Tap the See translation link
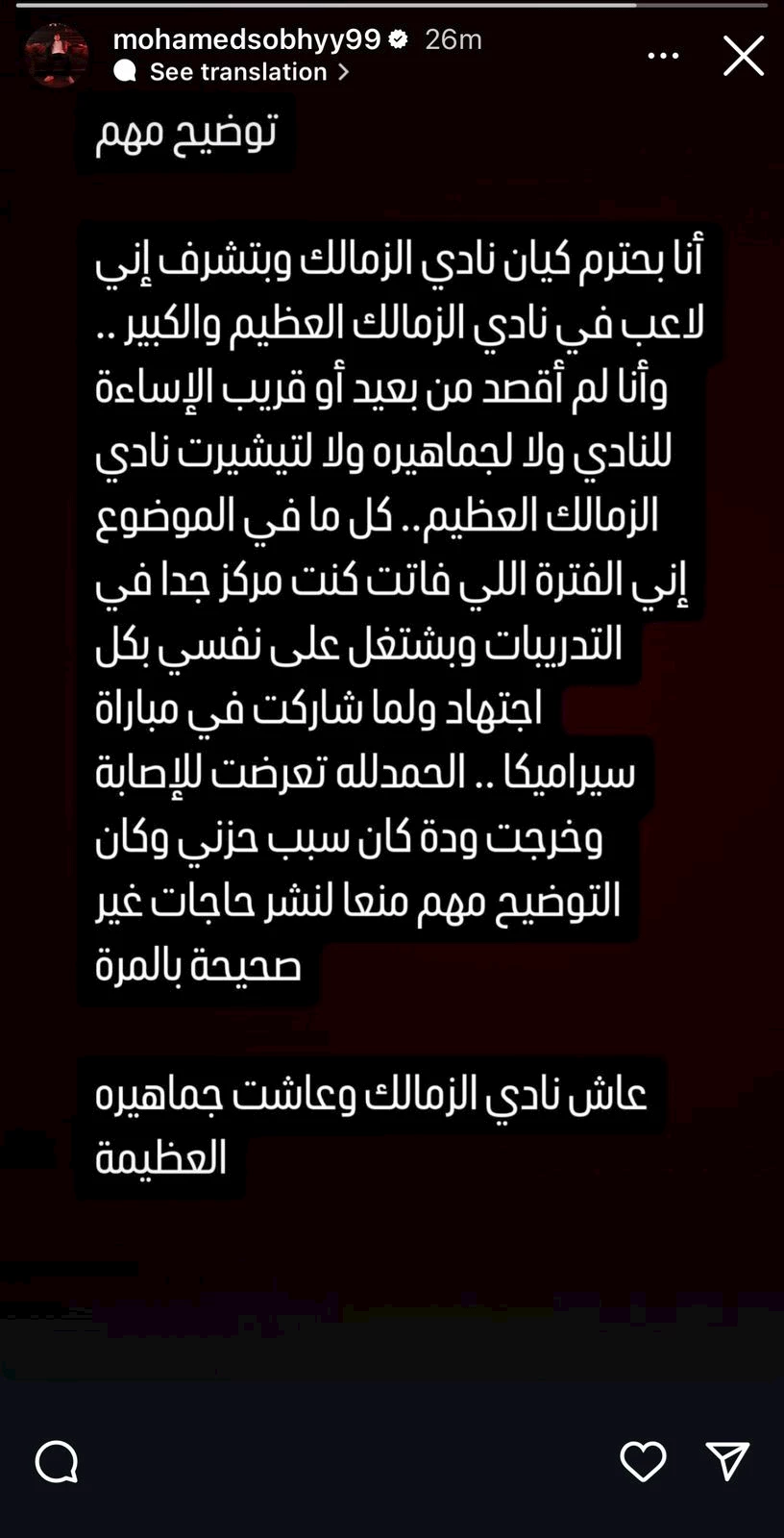 (x=235, y=71)
